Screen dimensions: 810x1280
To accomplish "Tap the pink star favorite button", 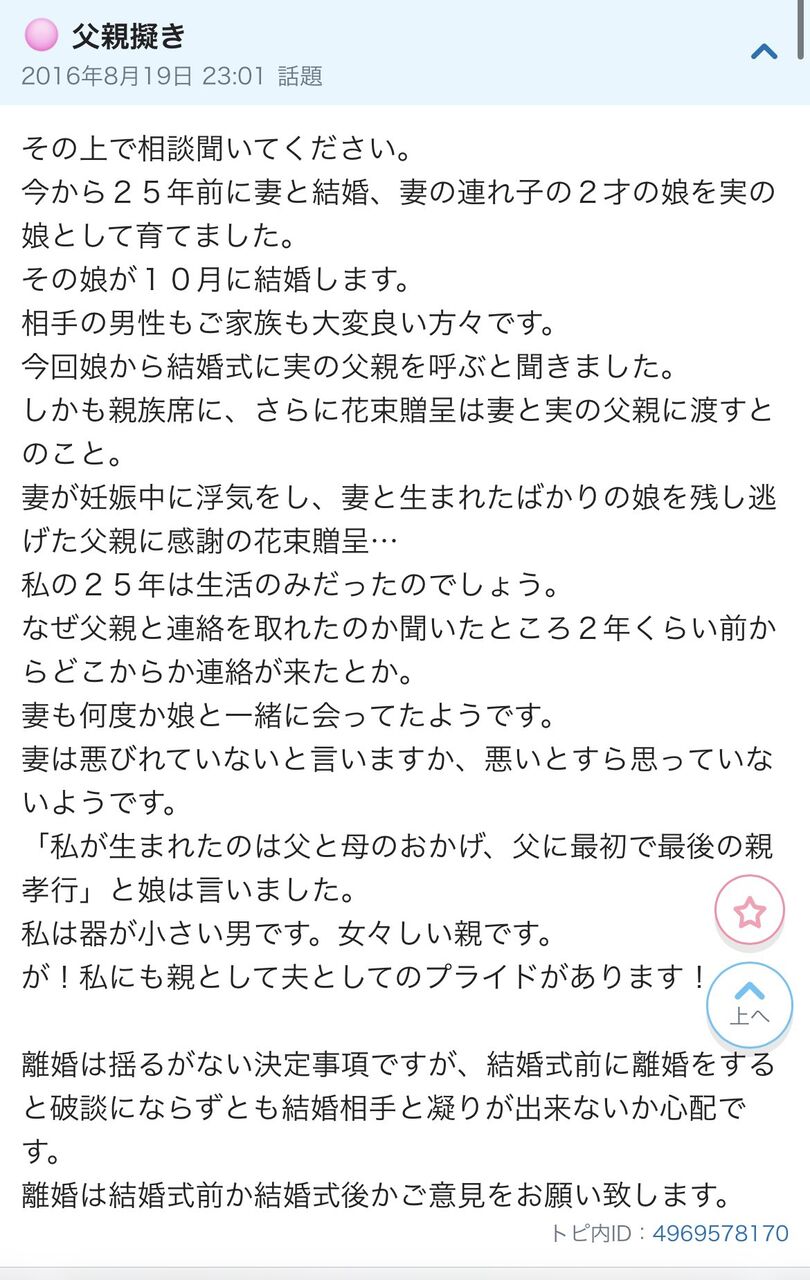I will point(750,910).
